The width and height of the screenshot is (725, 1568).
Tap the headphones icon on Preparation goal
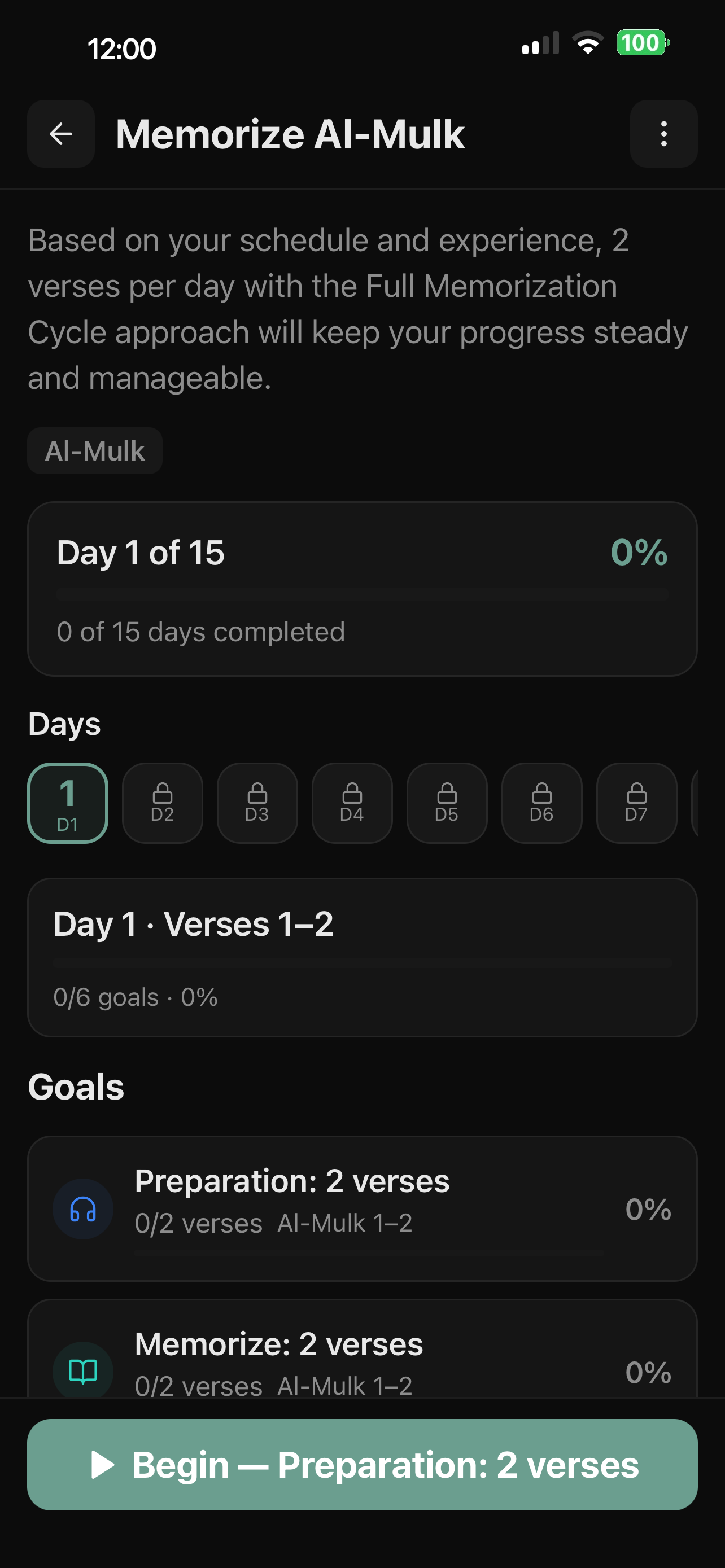[84, 1208]
